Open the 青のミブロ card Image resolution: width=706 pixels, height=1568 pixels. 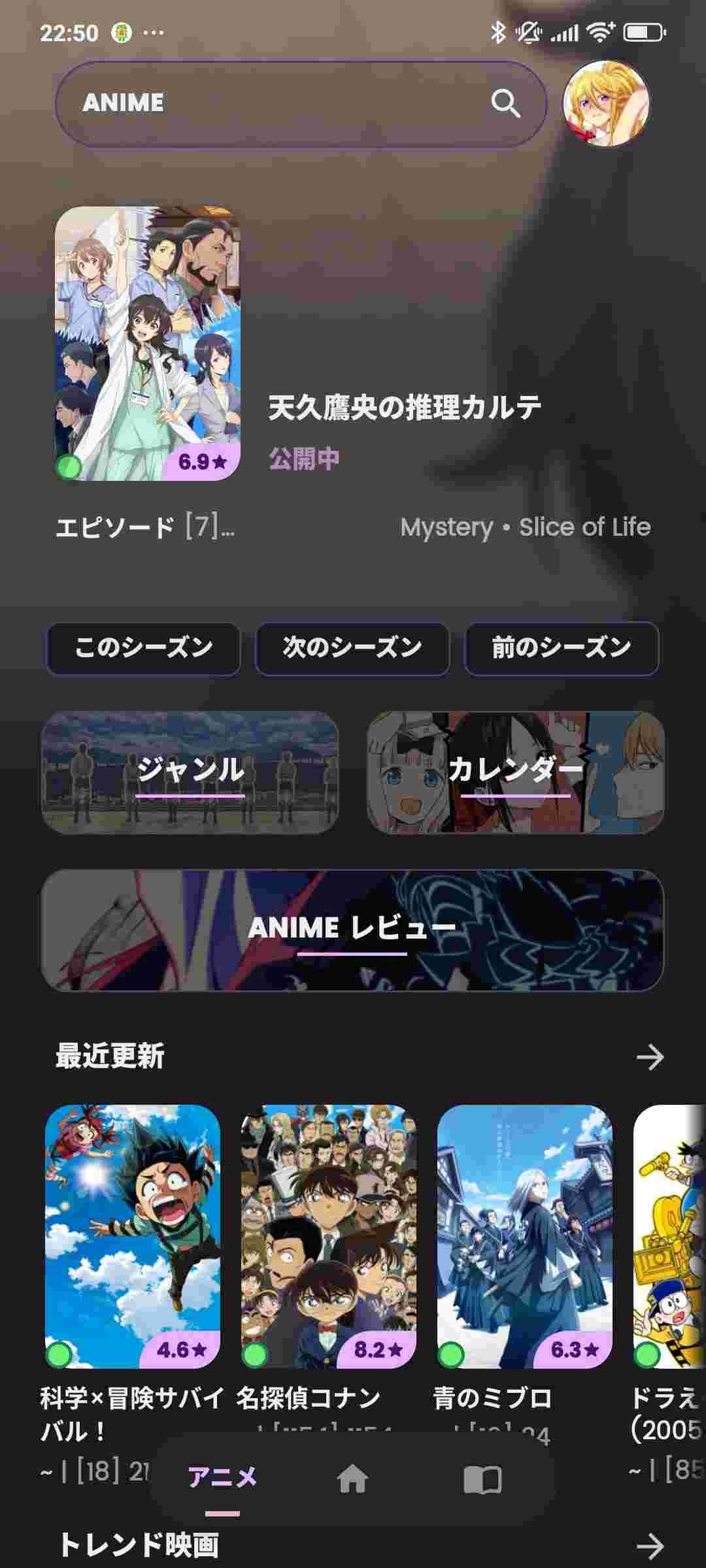(x=525, y=1236)
